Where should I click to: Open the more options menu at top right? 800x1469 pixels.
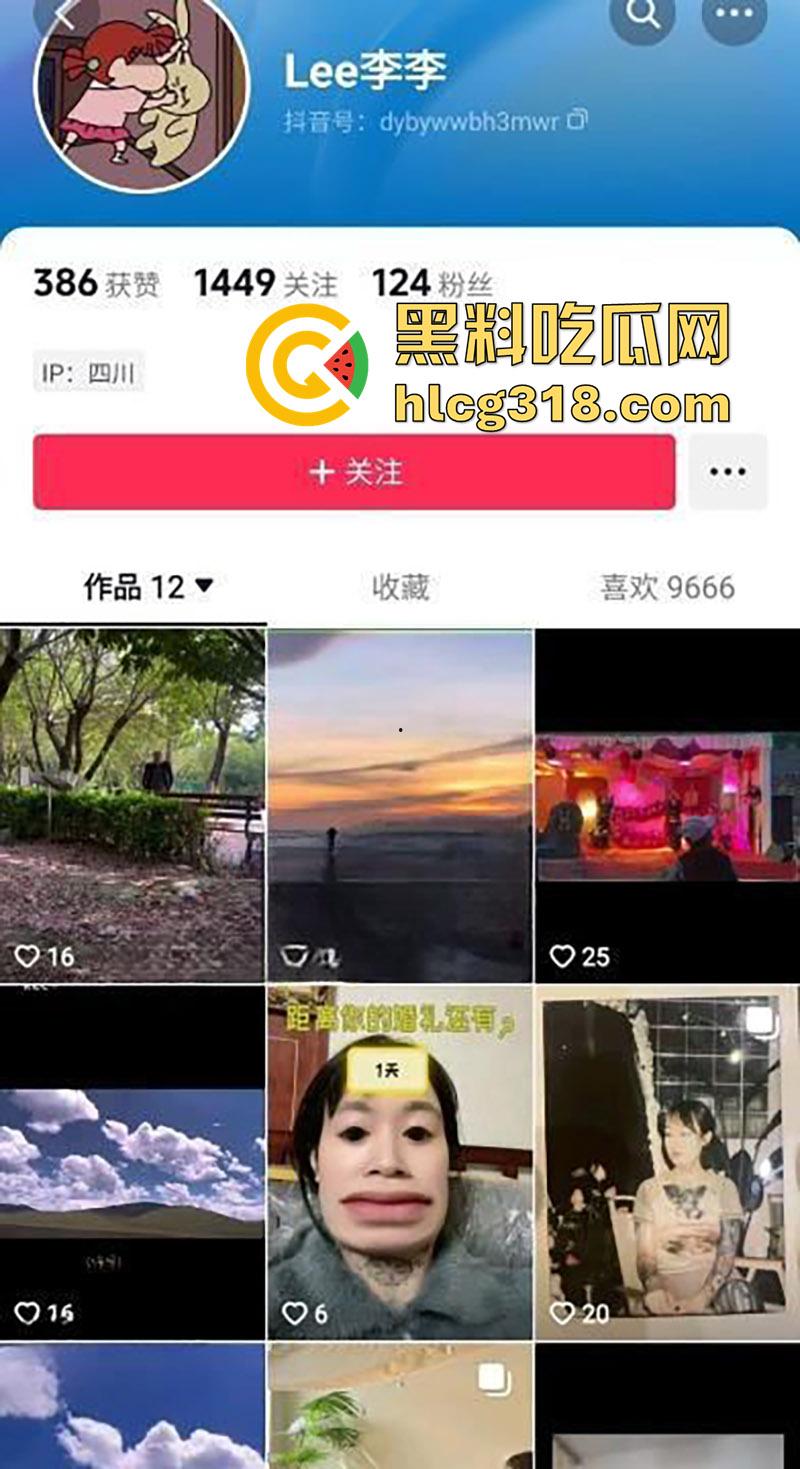pyautogui.click(x=731, y=13)
